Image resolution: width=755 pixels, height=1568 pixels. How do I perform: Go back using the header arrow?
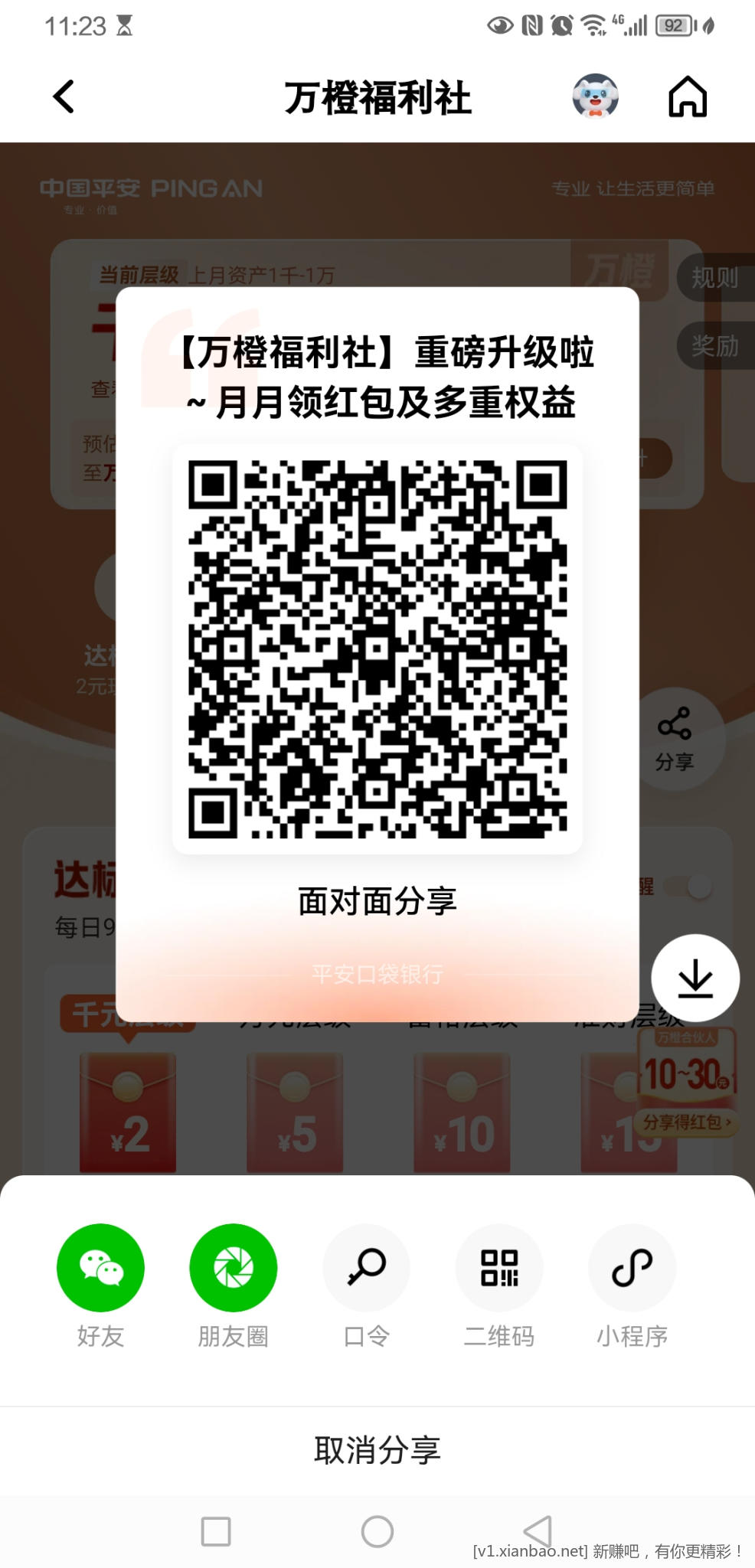64,97
